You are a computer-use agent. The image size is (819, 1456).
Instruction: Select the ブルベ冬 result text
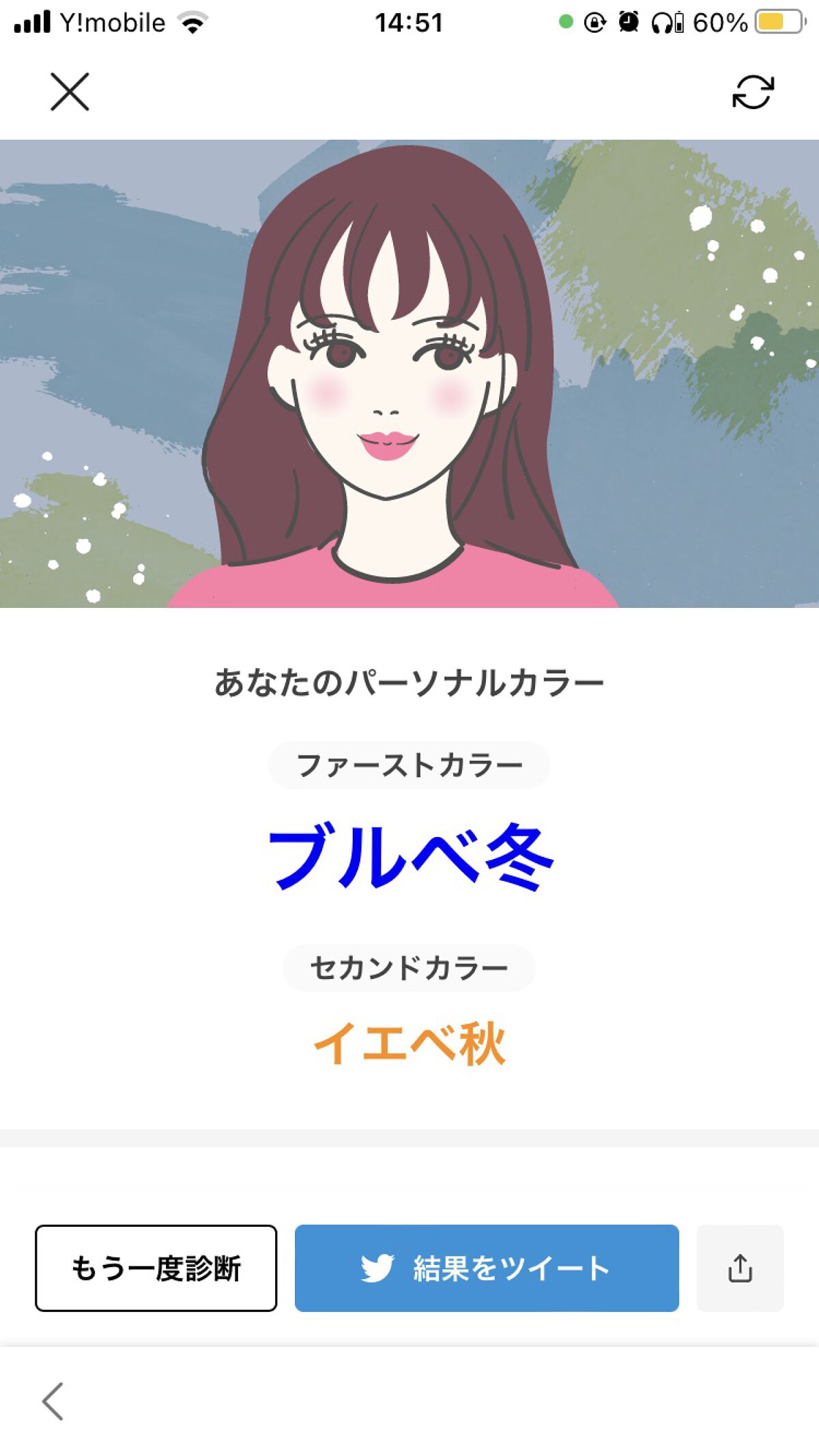pyautogui.click(x=409, y=860)
